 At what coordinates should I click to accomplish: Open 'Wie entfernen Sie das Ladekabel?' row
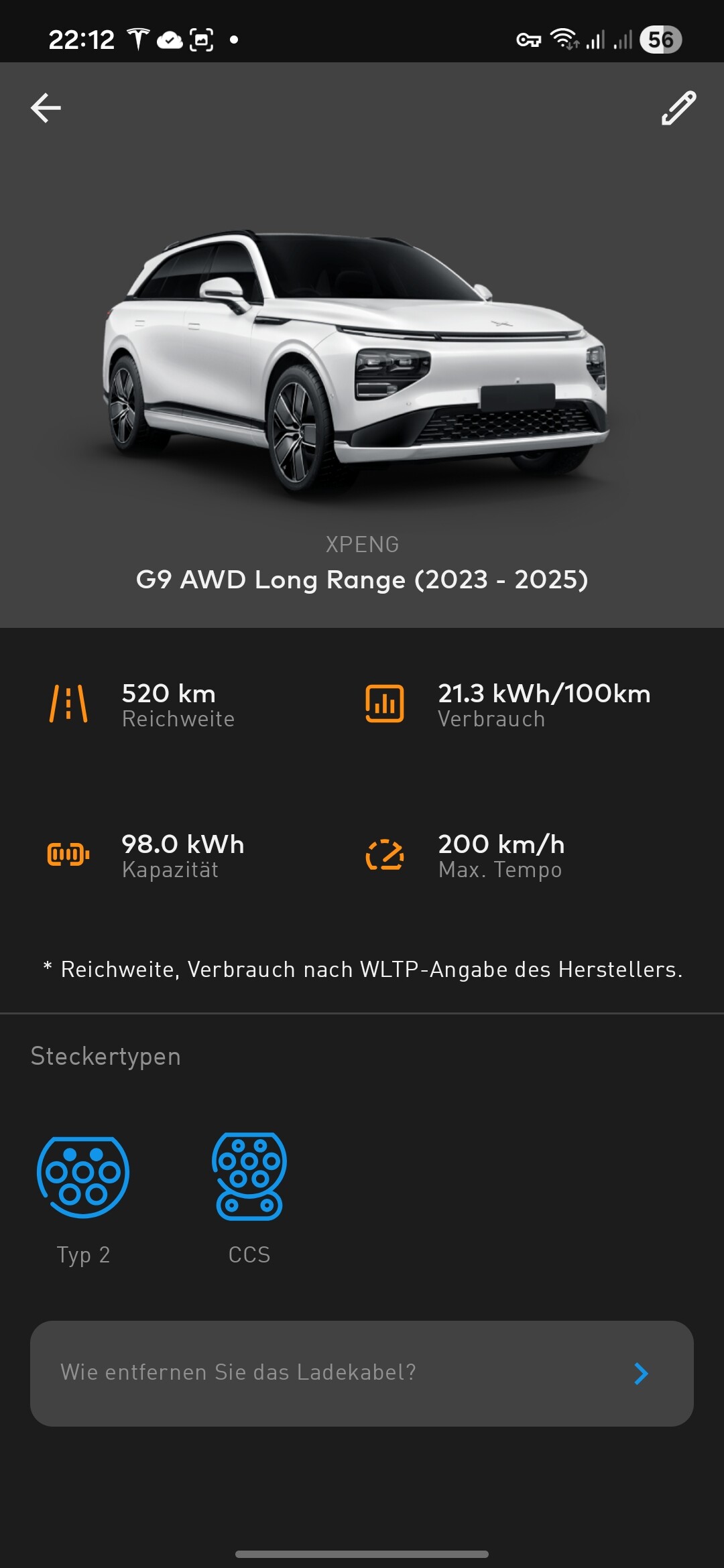pyautogui.click(x=362, y=1373)
